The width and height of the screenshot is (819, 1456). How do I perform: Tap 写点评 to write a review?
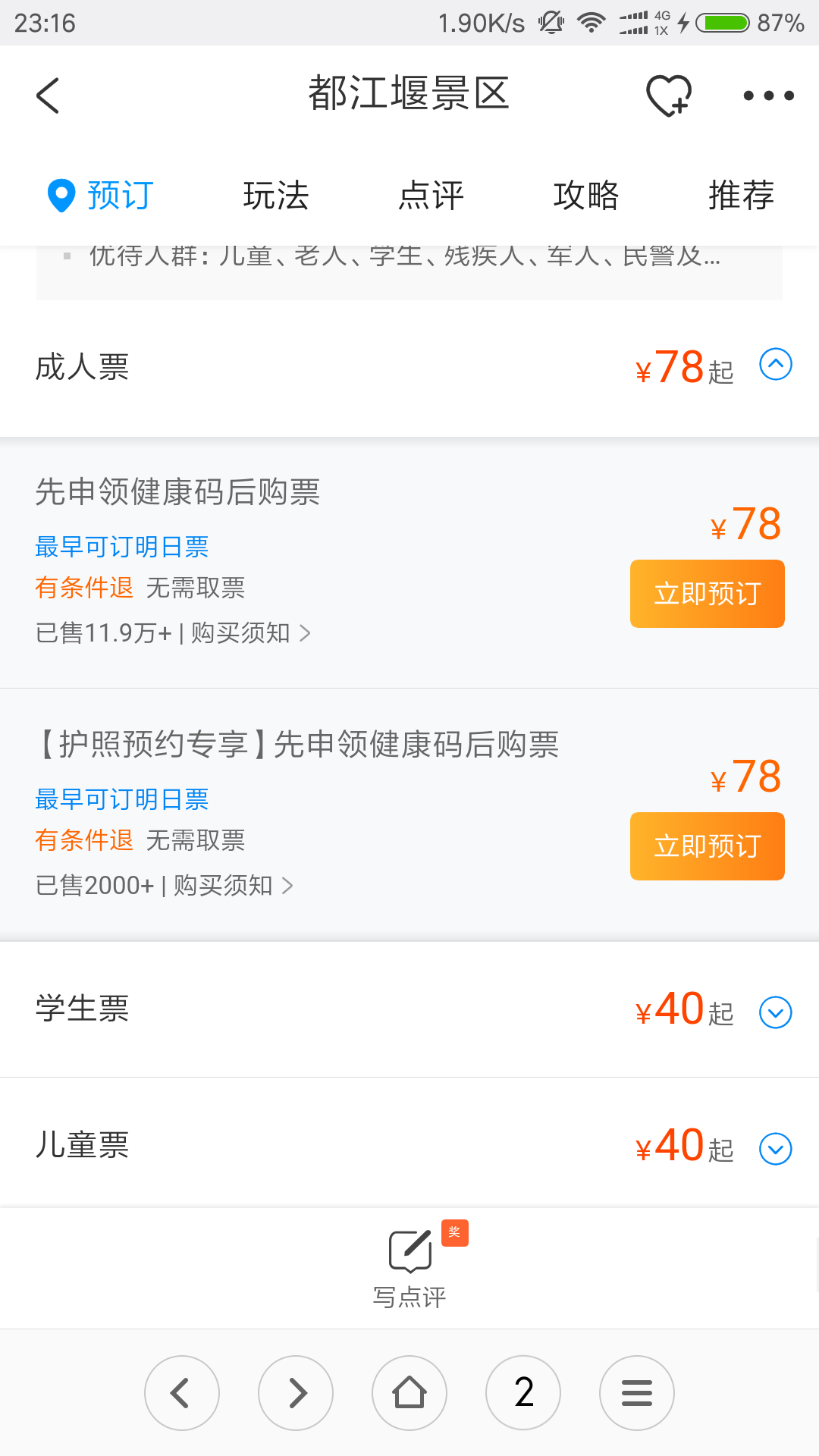pos(409,1268)
